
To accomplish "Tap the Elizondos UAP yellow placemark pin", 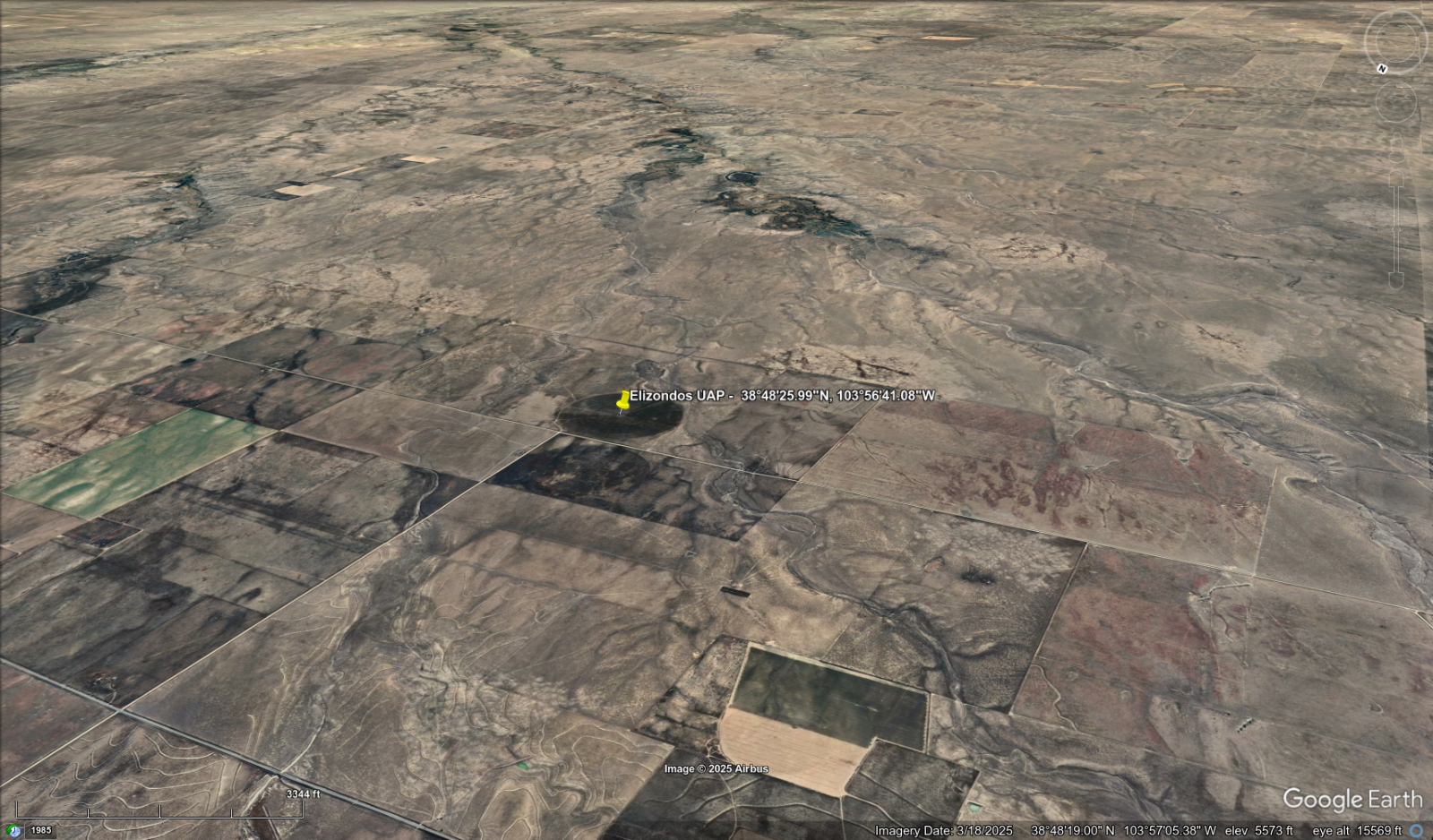I will [x=623, y=401].
